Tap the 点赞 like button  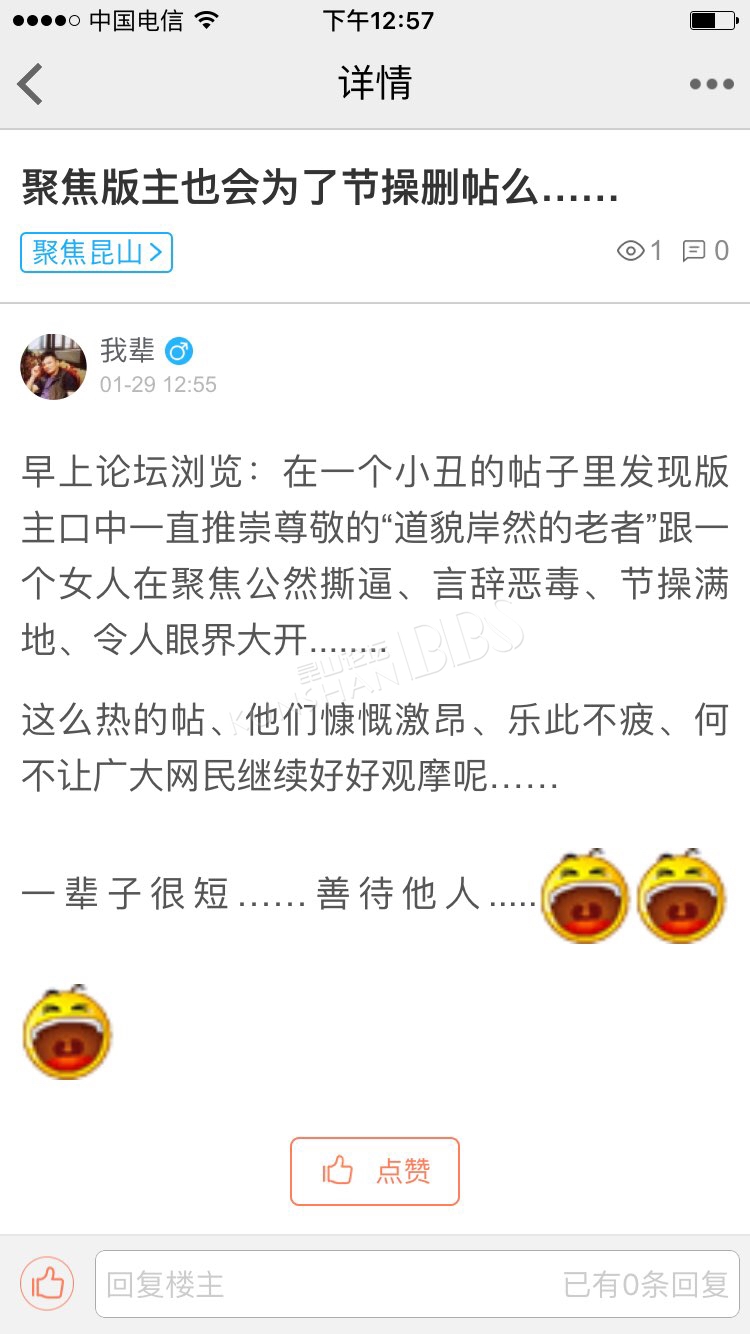pyautogui.click(x=375, y=1171)
